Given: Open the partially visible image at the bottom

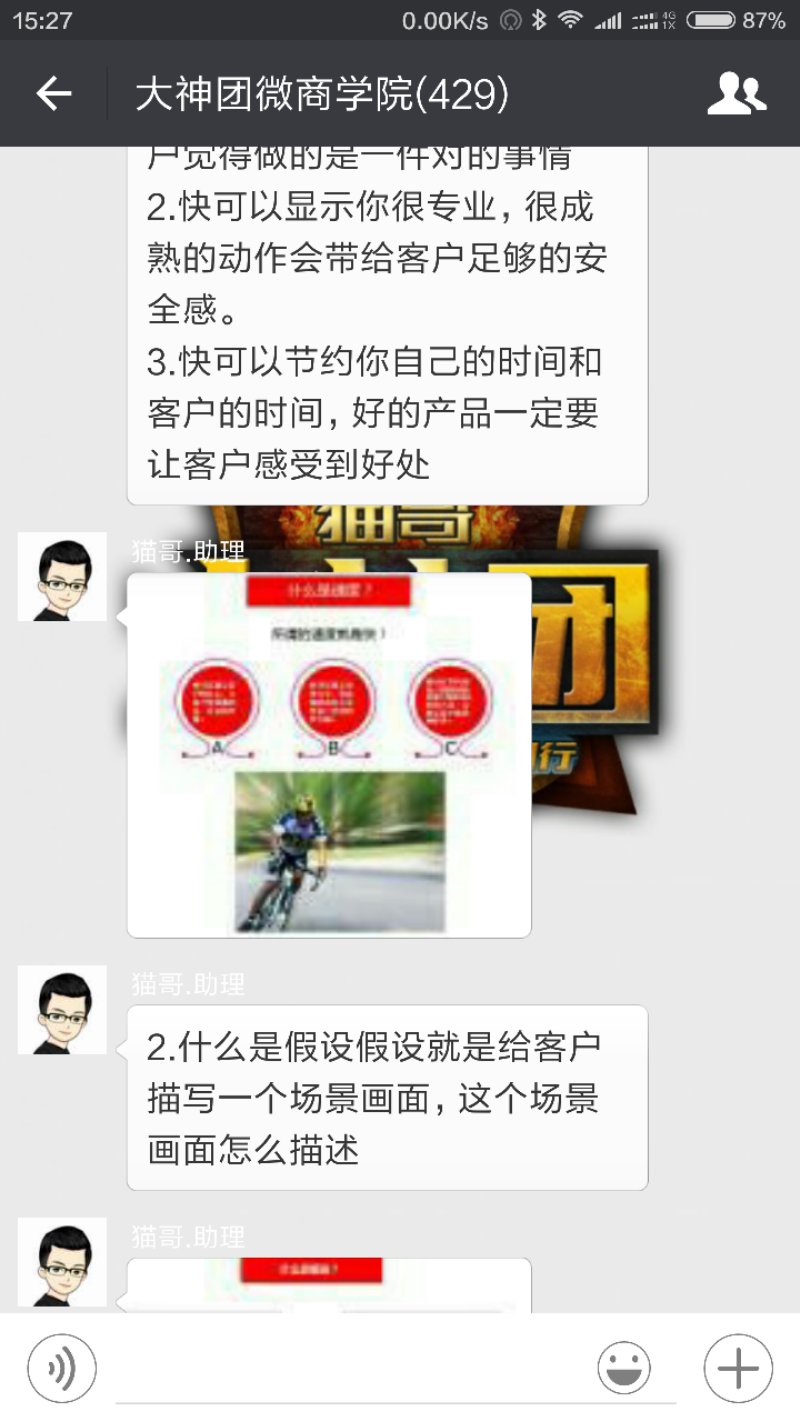Looking at the screenshot, I should (329, 1285).
